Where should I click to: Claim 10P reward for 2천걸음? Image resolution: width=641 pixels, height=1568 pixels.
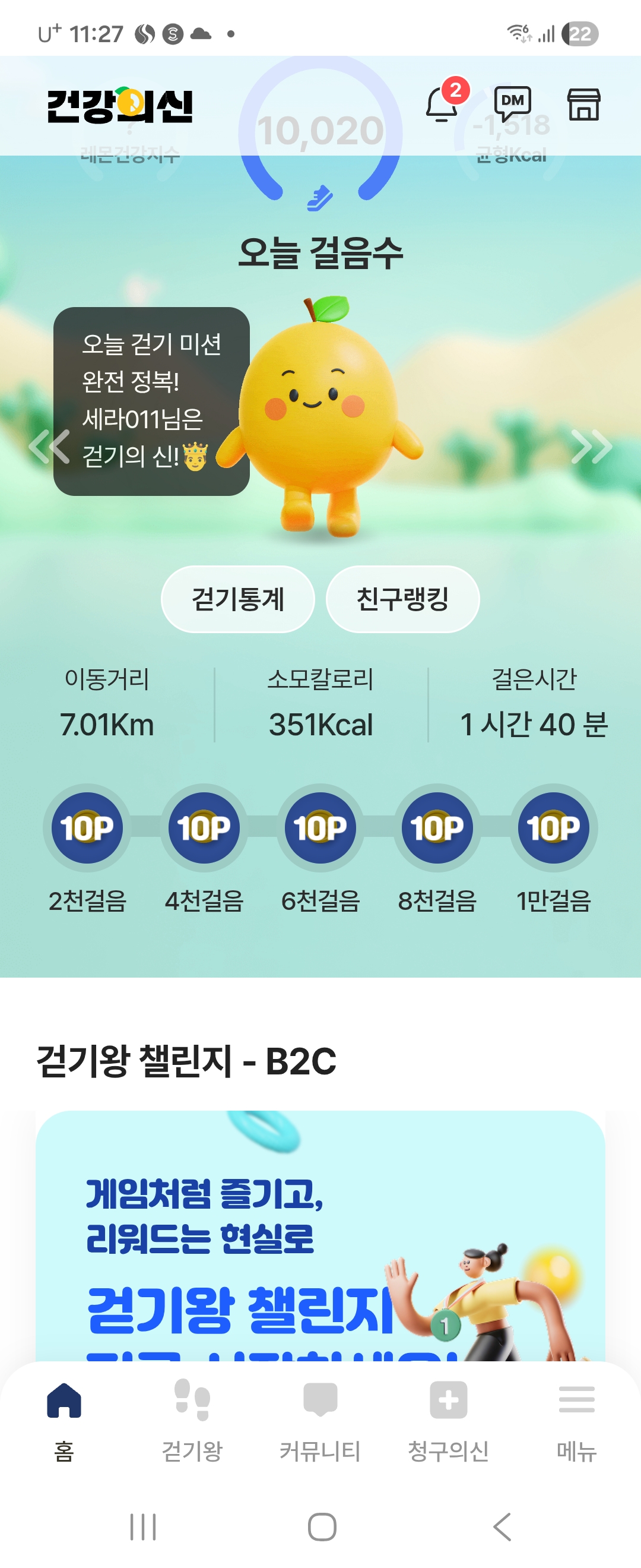pos(87,828)
